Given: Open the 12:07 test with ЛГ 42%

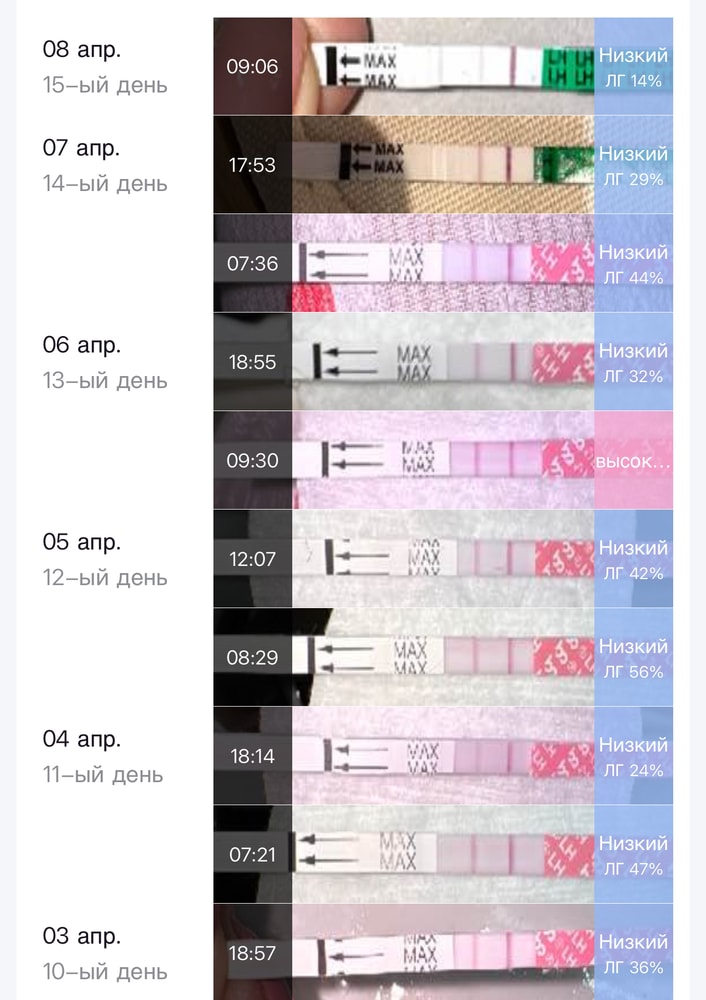Looking at the screenshot, I should tap(443, 558).
